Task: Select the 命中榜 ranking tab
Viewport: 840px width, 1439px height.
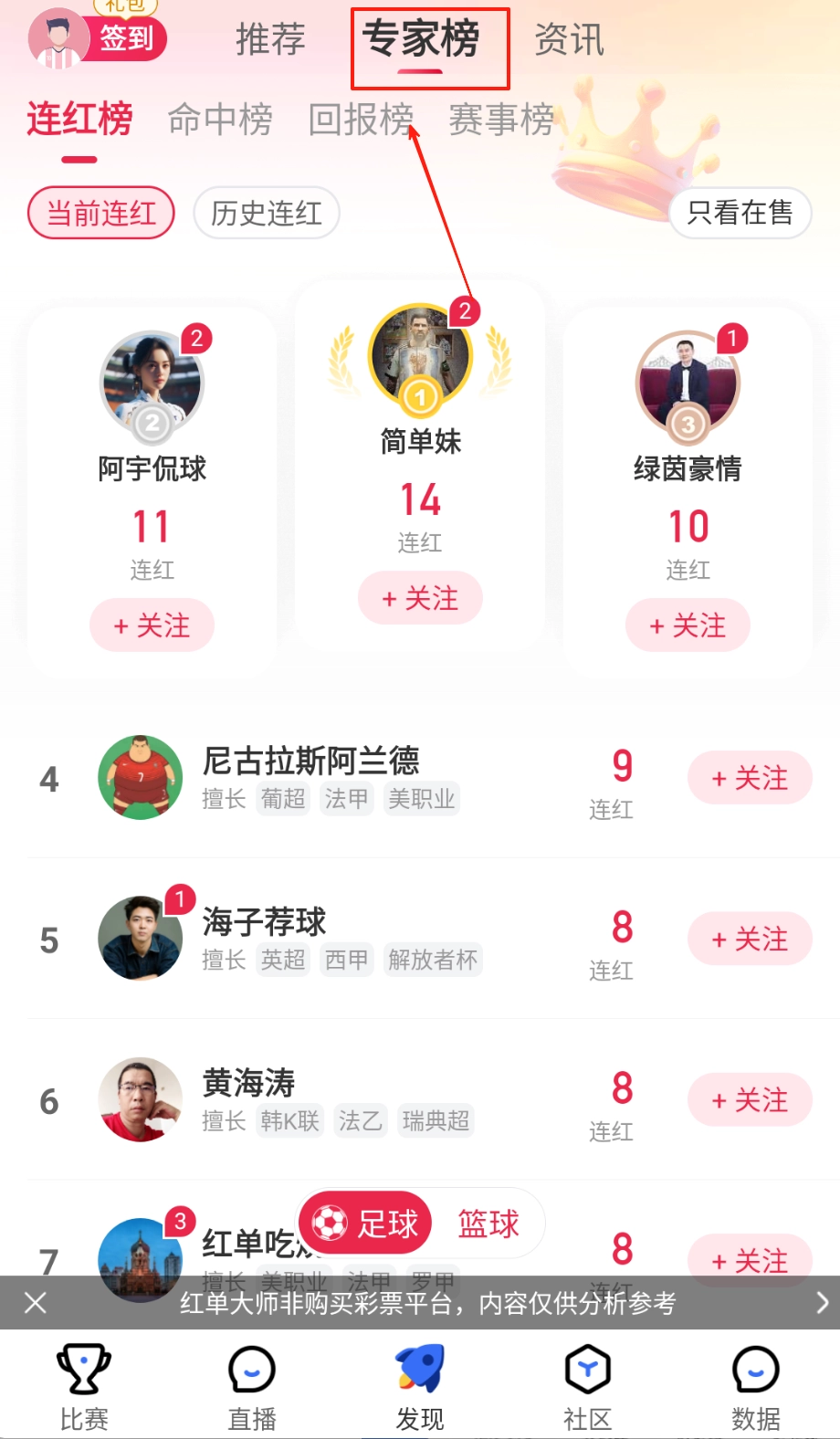Action: pos(220,120)
